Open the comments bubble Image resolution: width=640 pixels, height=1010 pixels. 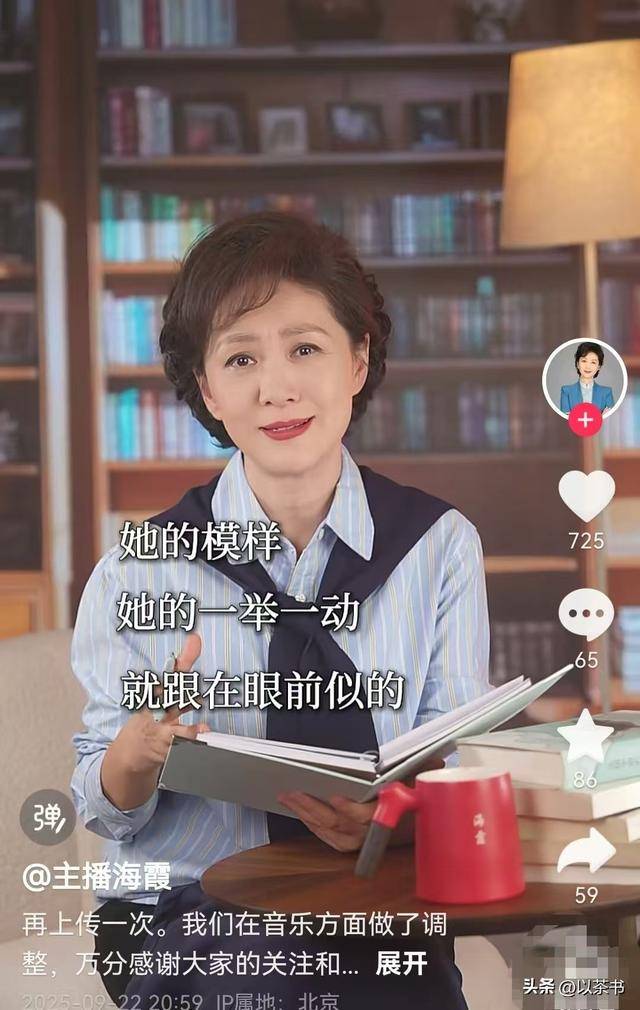coord(586,614)
